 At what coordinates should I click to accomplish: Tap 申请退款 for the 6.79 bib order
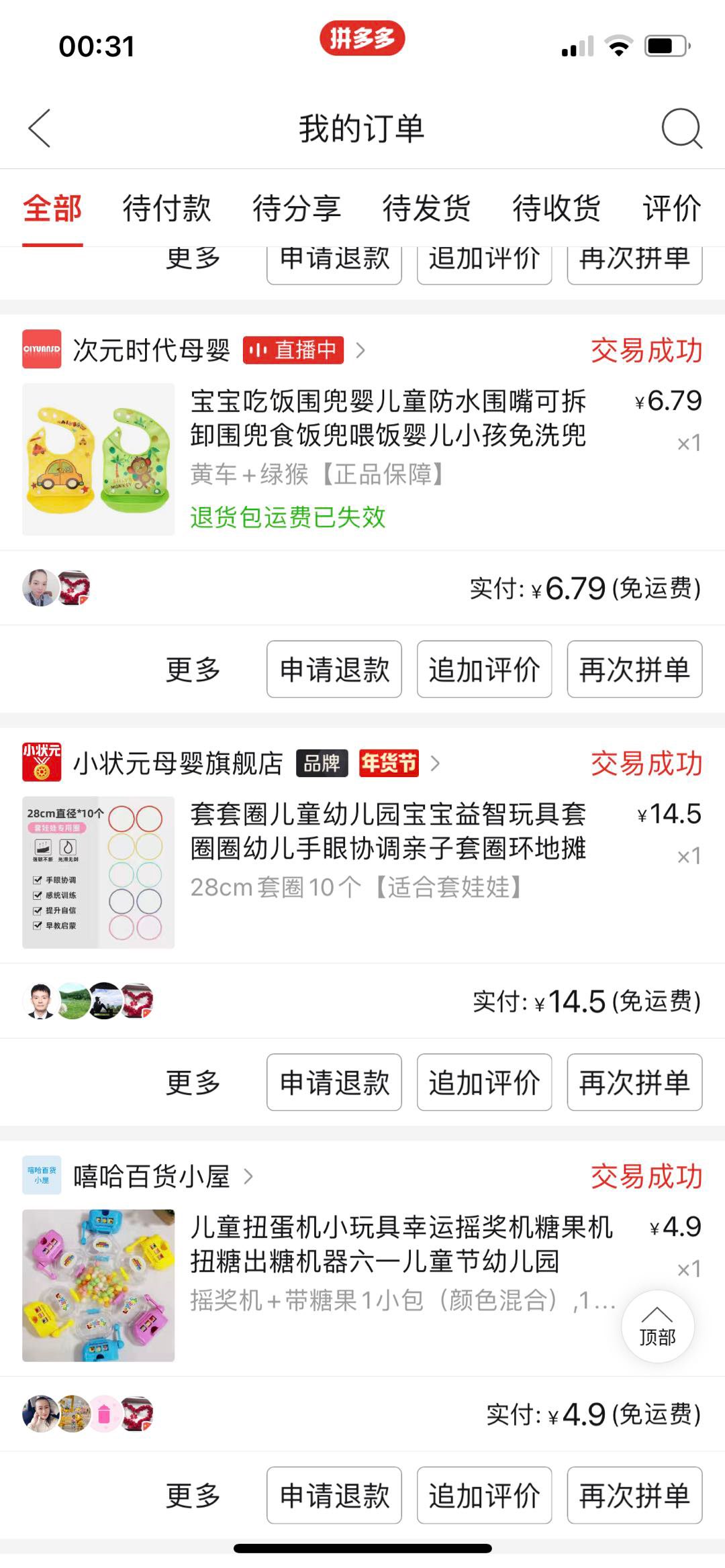(x=334, y=669)
